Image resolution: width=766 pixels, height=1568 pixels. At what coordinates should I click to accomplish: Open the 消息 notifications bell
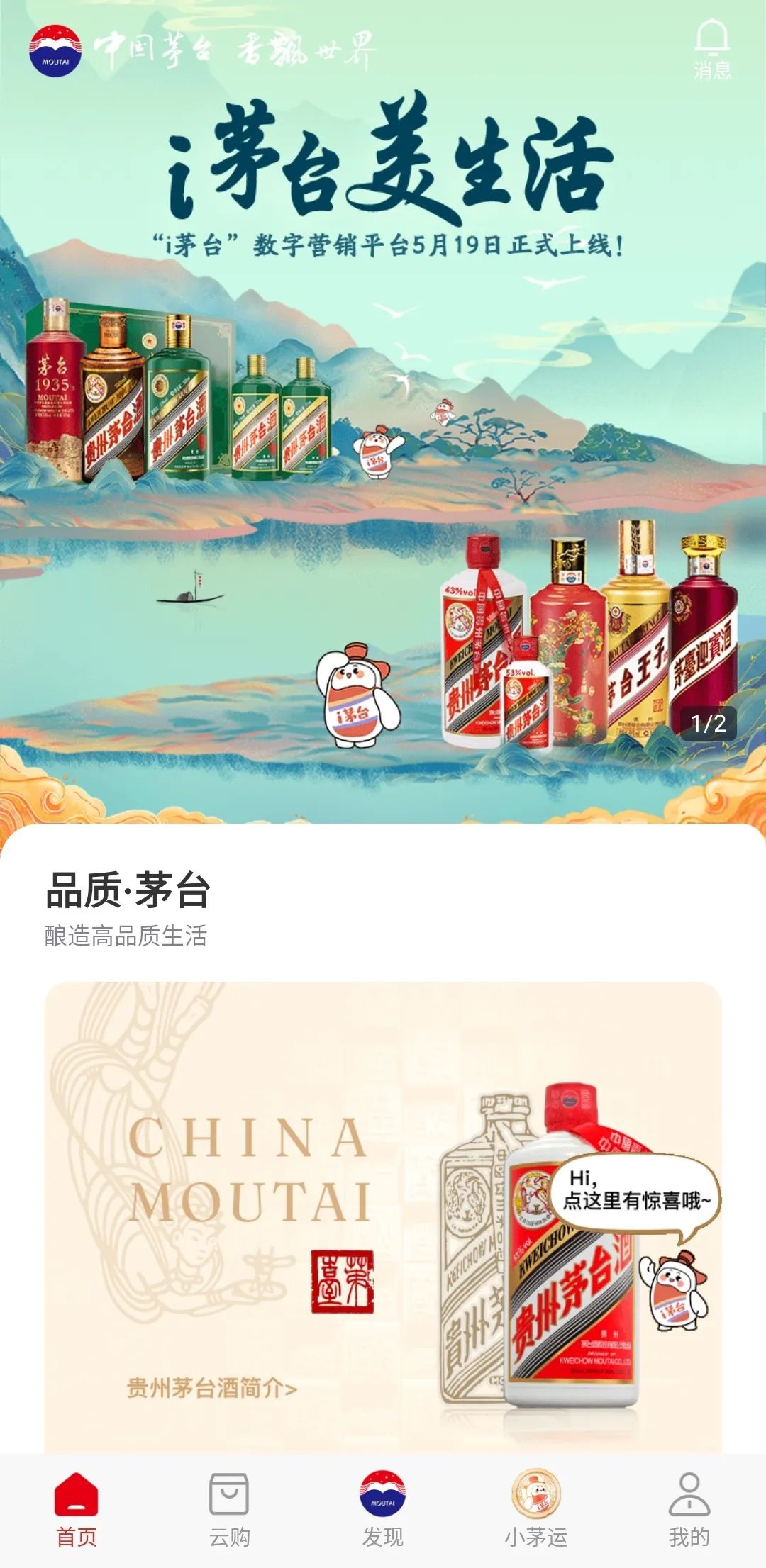[711, 48]
